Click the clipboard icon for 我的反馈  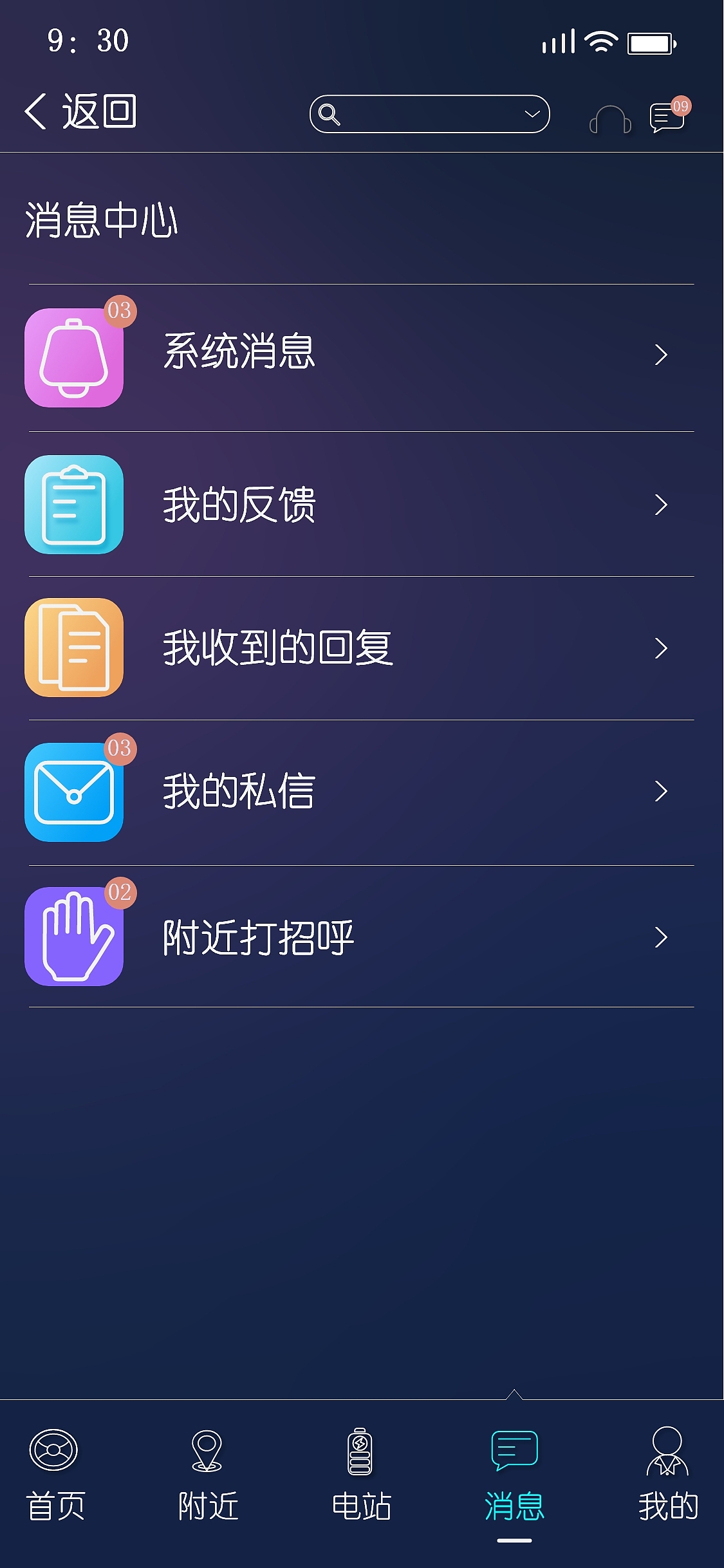click(x=73, y=505)
